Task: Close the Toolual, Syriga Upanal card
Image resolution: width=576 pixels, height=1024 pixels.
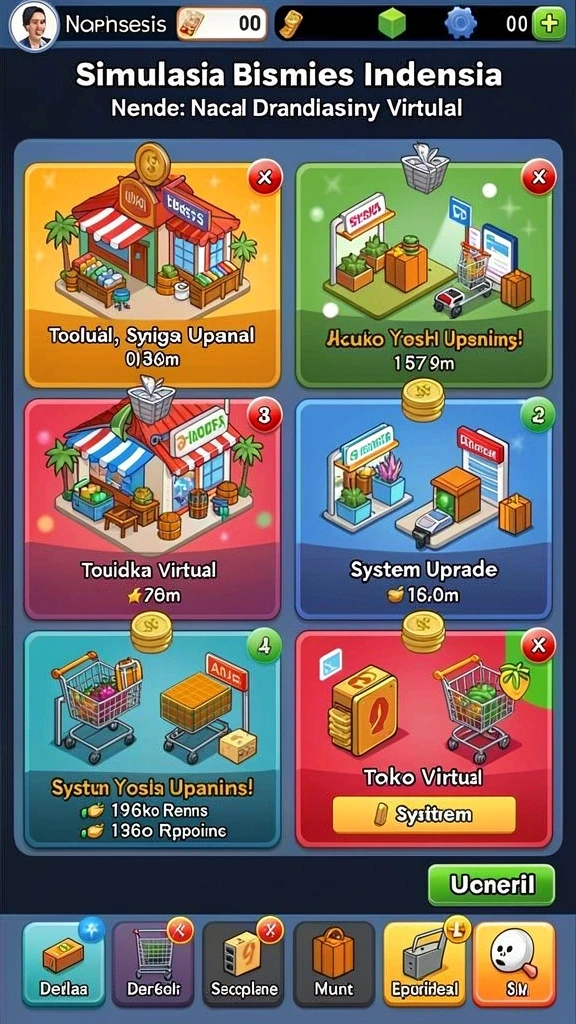Action: (x=264, y=178)
